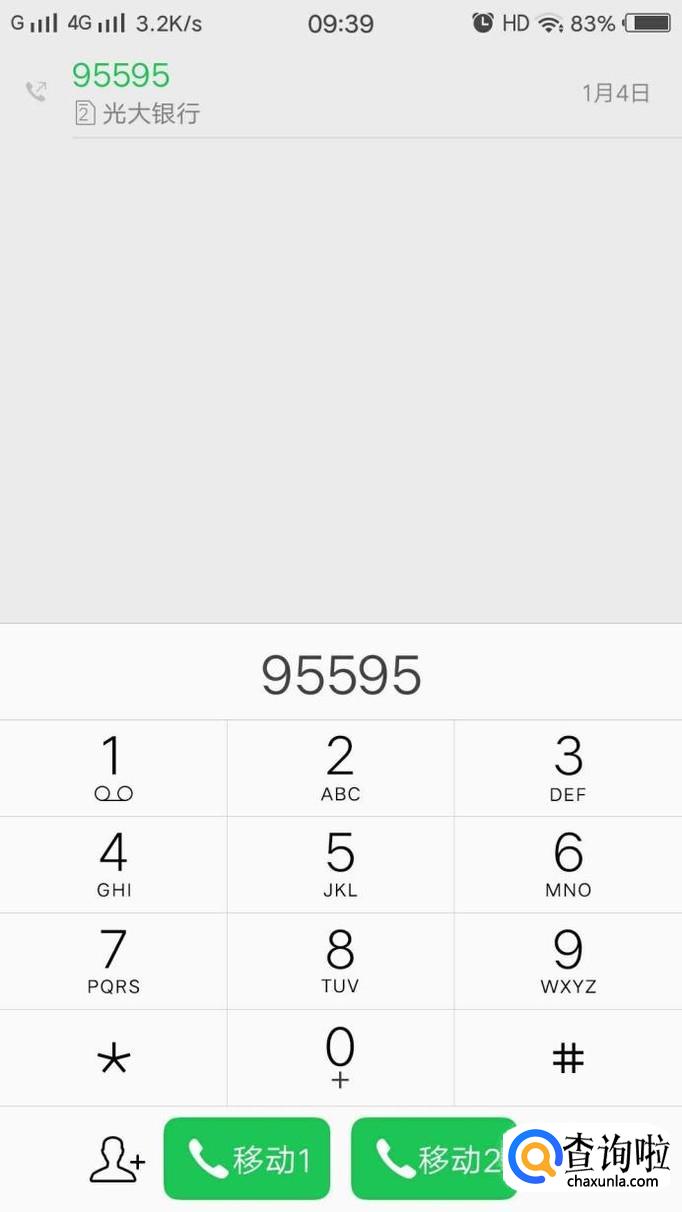682x1212 pixels.
Task: Dial digit 1 on the keypad
Action: click(113, 768)
